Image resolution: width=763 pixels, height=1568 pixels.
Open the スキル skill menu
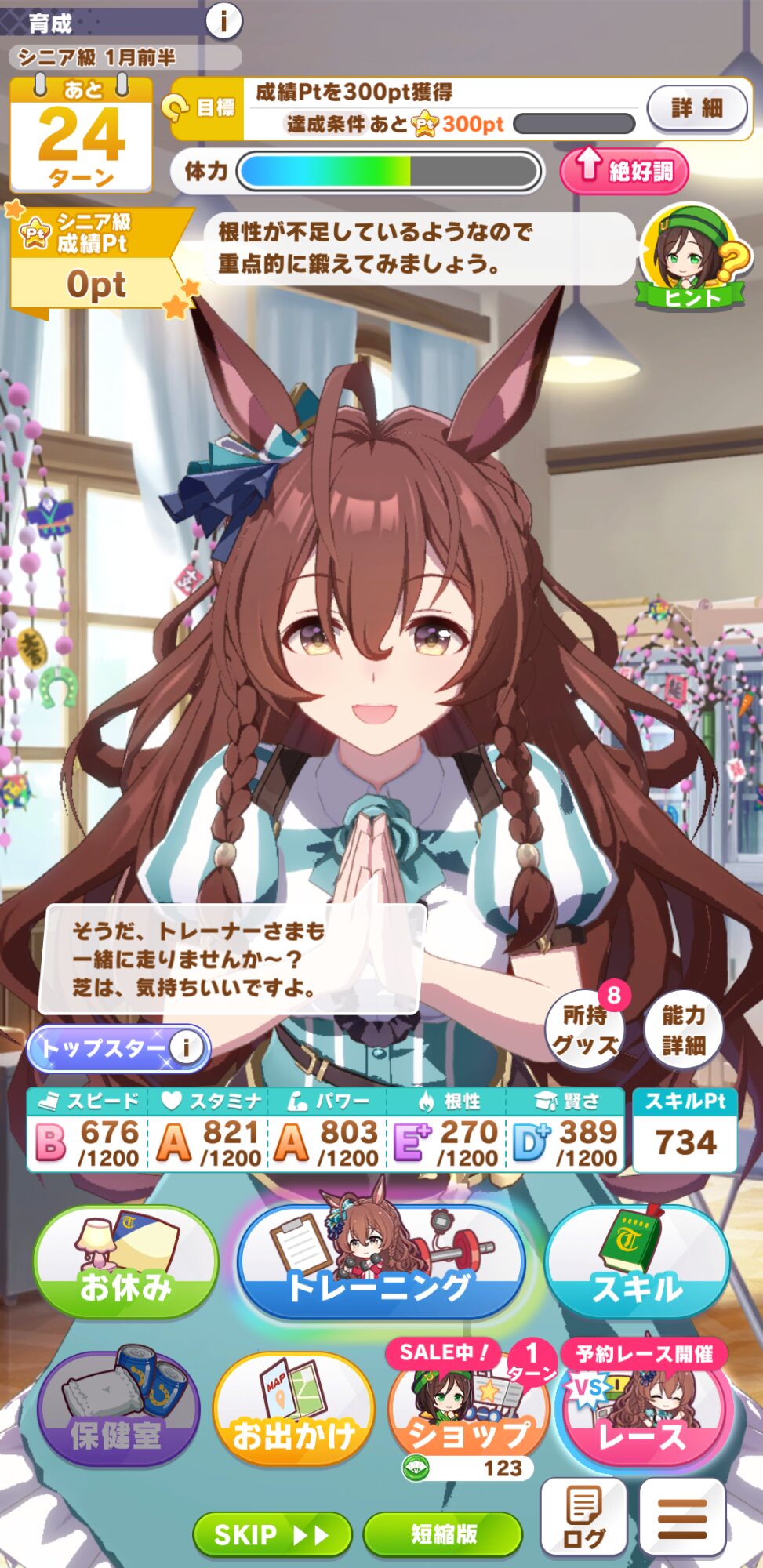[637, 1261]
